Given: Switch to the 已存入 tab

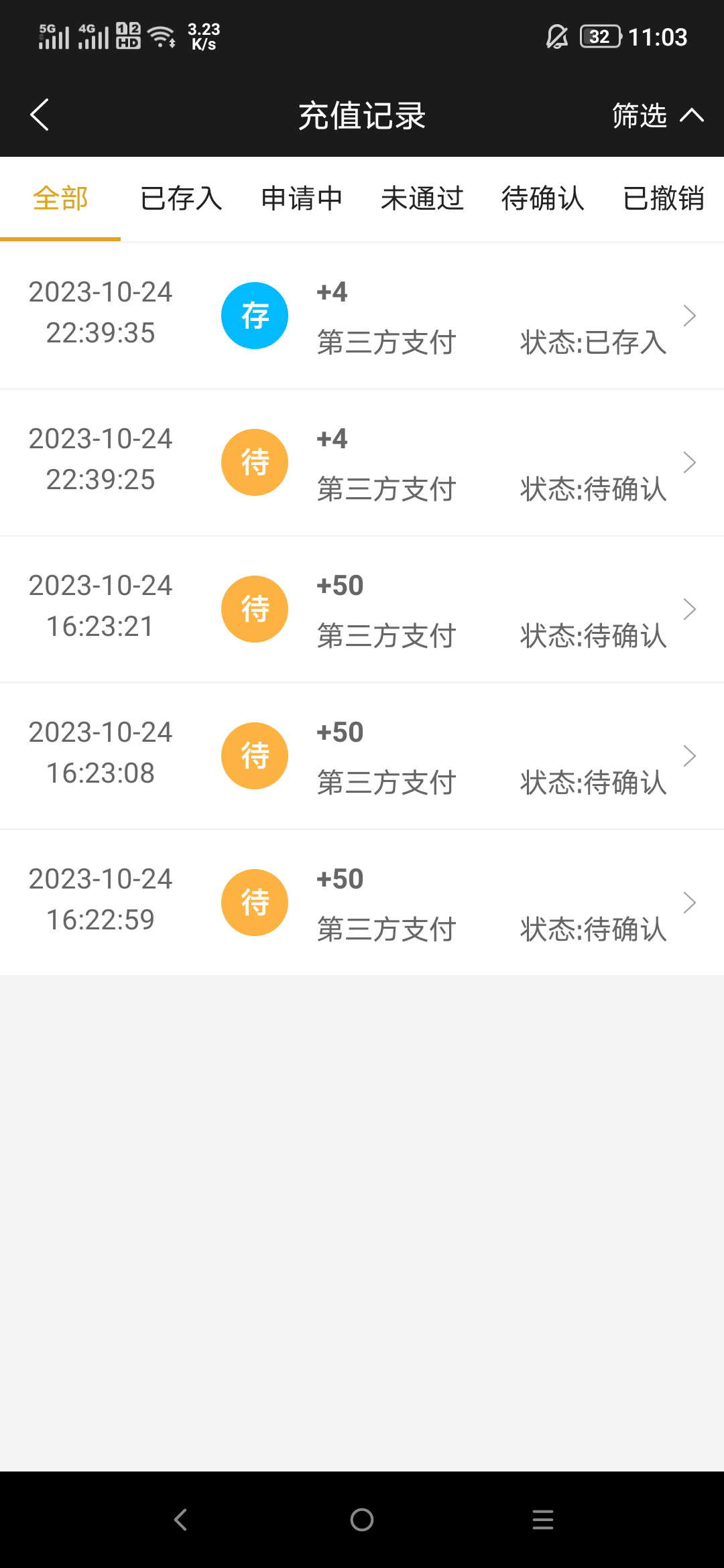Looking at the screenshot, I should pyautogui.click(x=181, y=198).
